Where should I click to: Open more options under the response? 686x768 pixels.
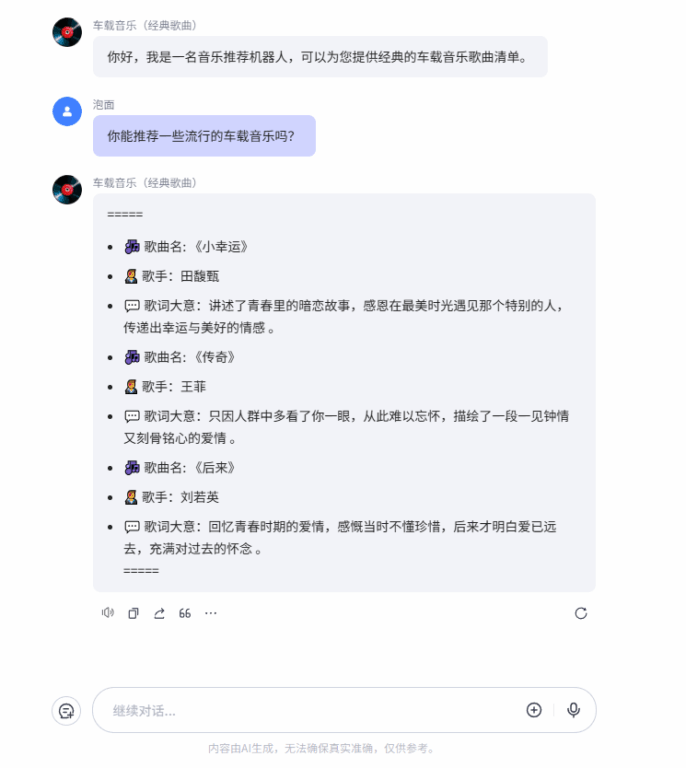(211, 613)
